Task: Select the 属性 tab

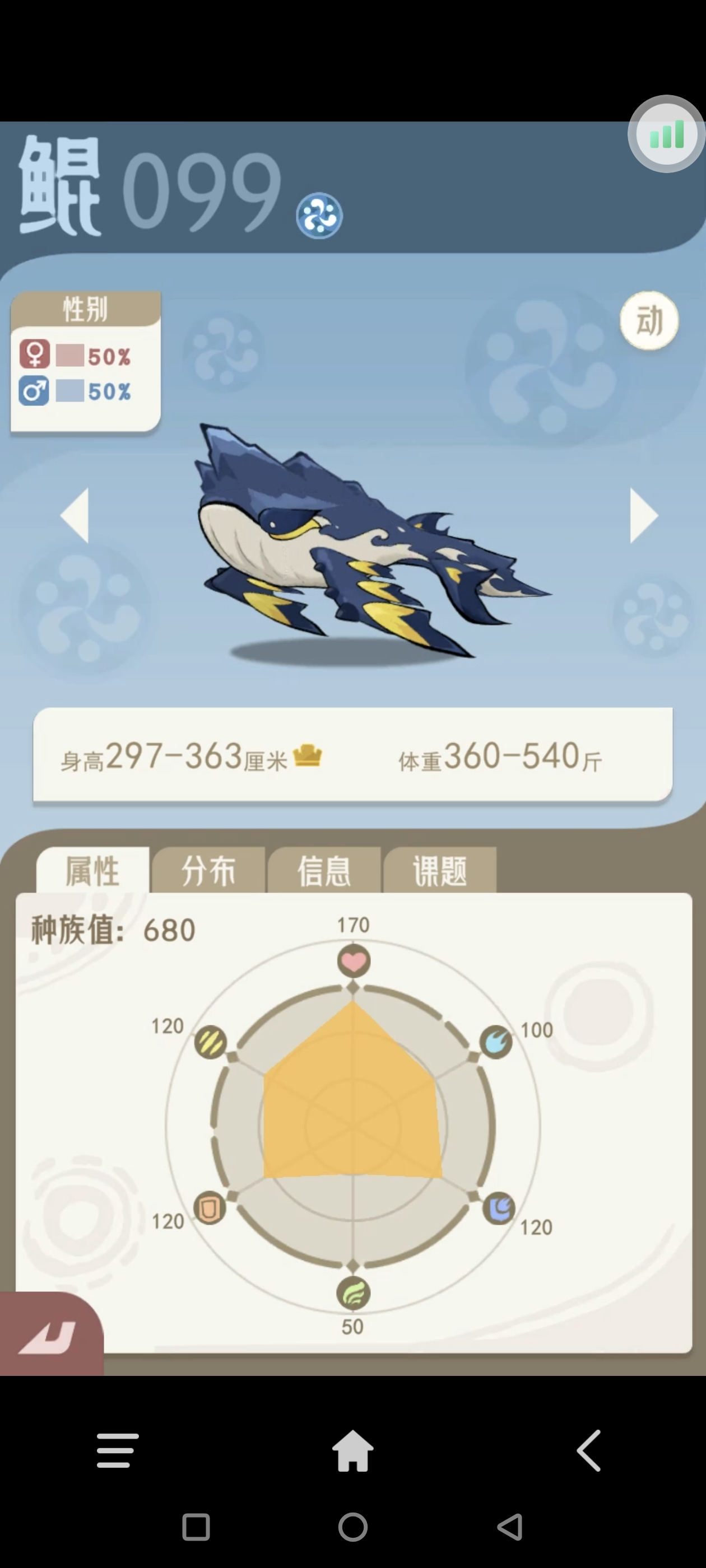Action: click(92, 870)
